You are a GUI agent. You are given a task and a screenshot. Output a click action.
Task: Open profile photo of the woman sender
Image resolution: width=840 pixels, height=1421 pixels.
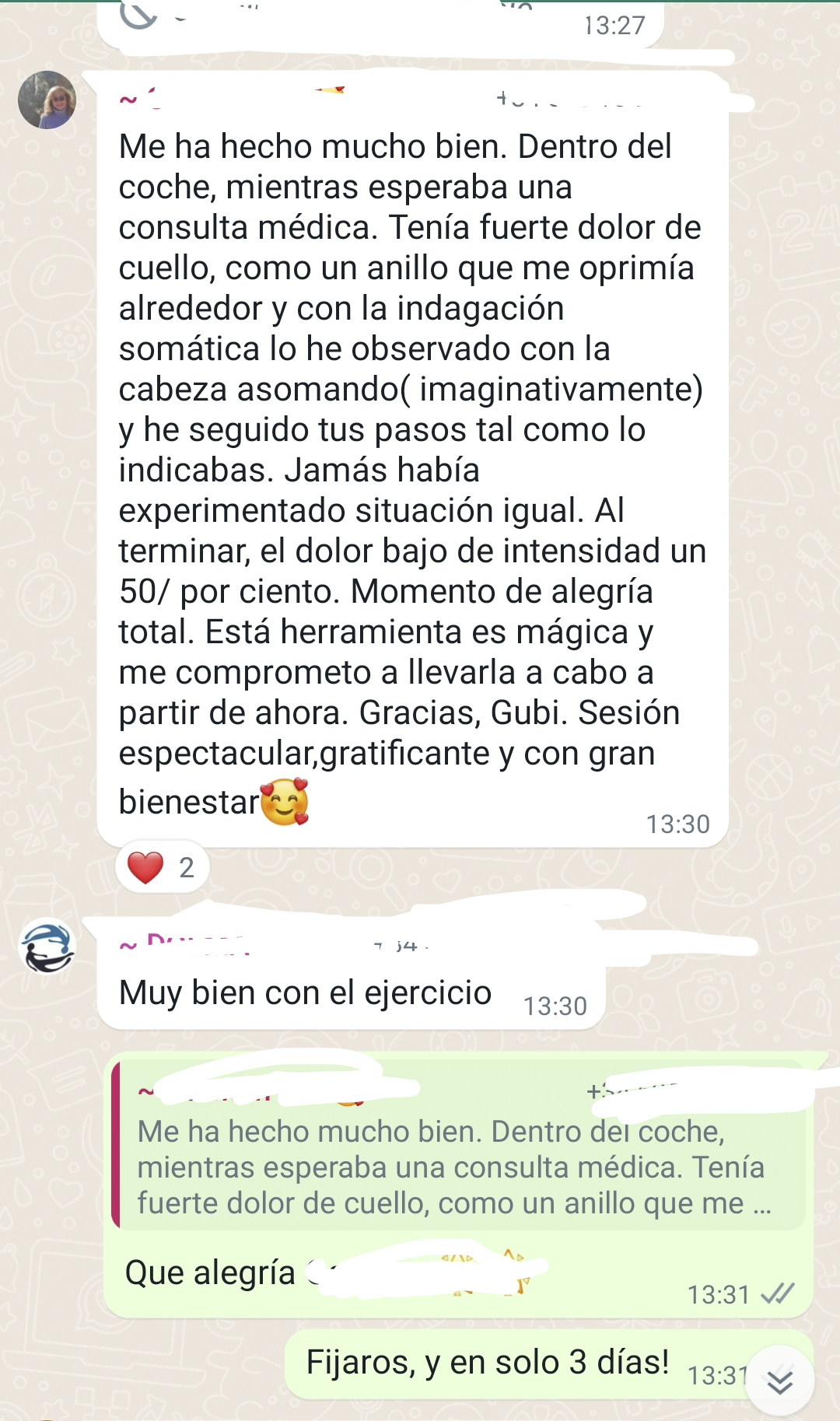tap(47, 100)
